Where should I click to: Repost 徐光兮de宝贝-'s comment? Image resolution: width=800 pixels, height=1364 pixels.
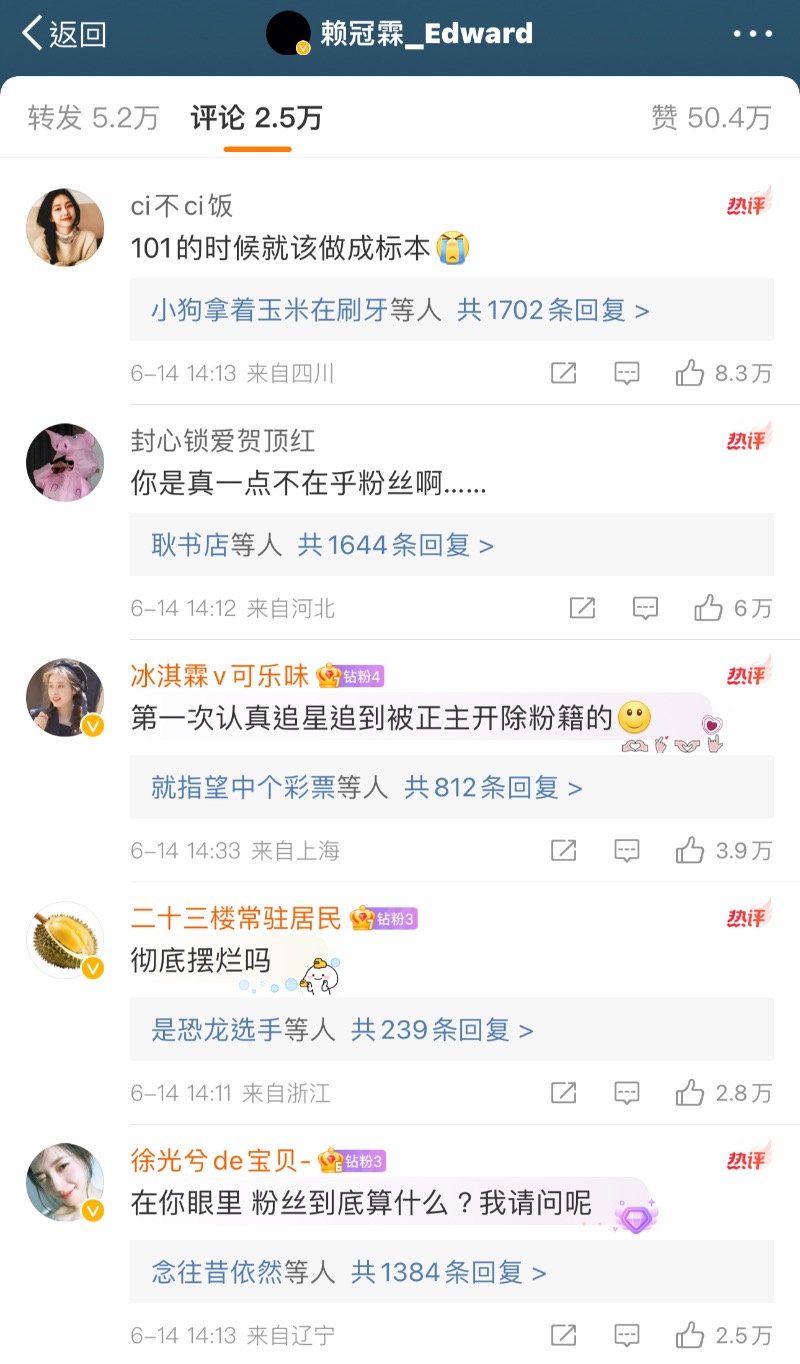(563, 1335)
